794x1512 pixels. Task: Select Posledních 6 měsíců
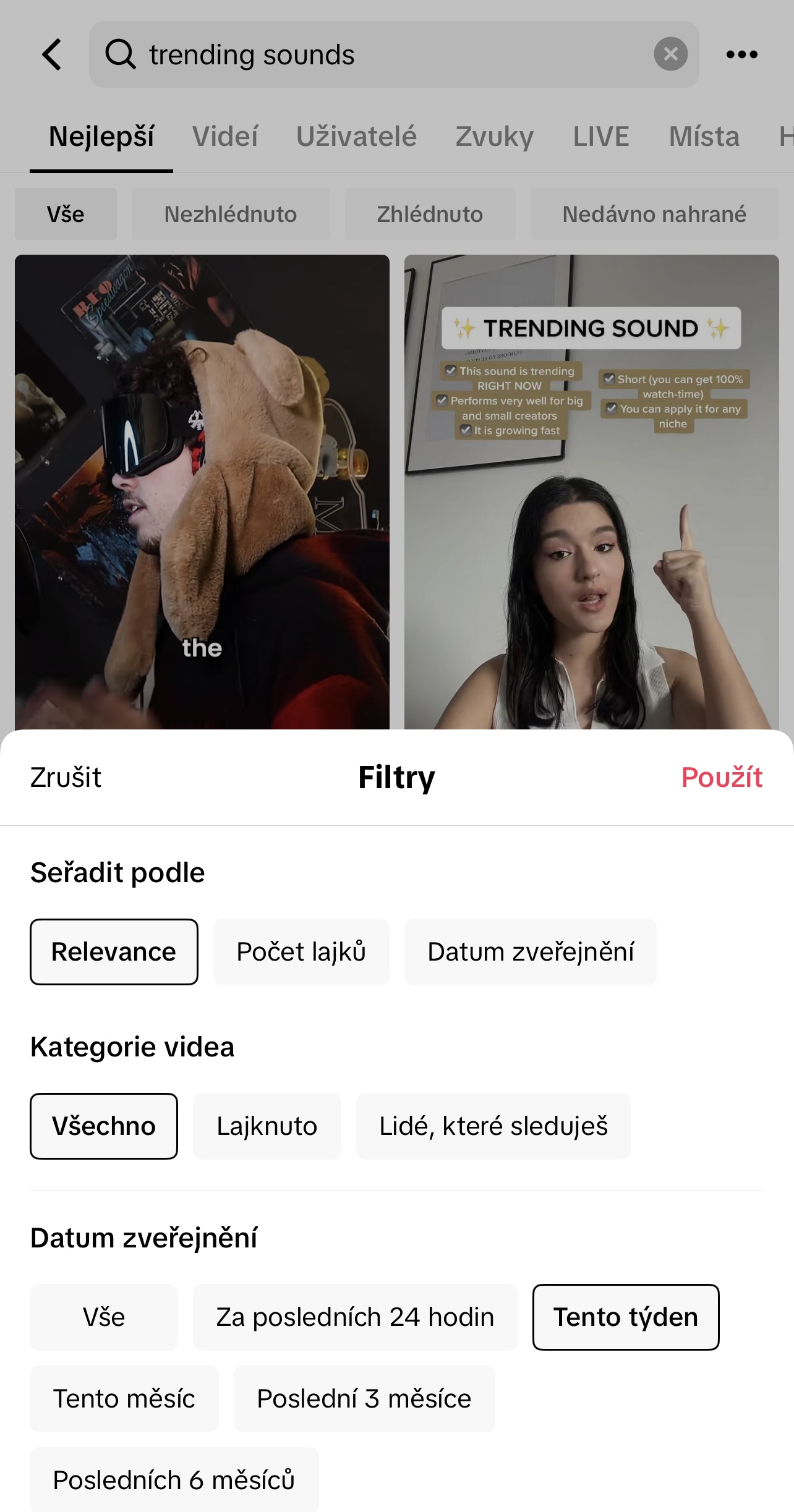174,1480
